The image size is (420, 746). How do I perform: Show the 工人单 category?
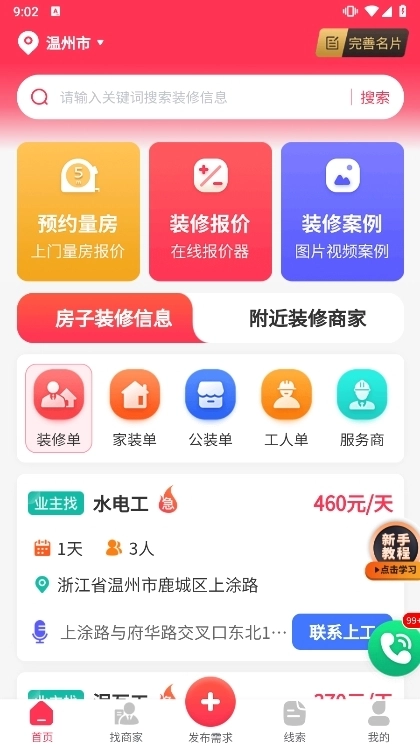(x=286, y=408)
